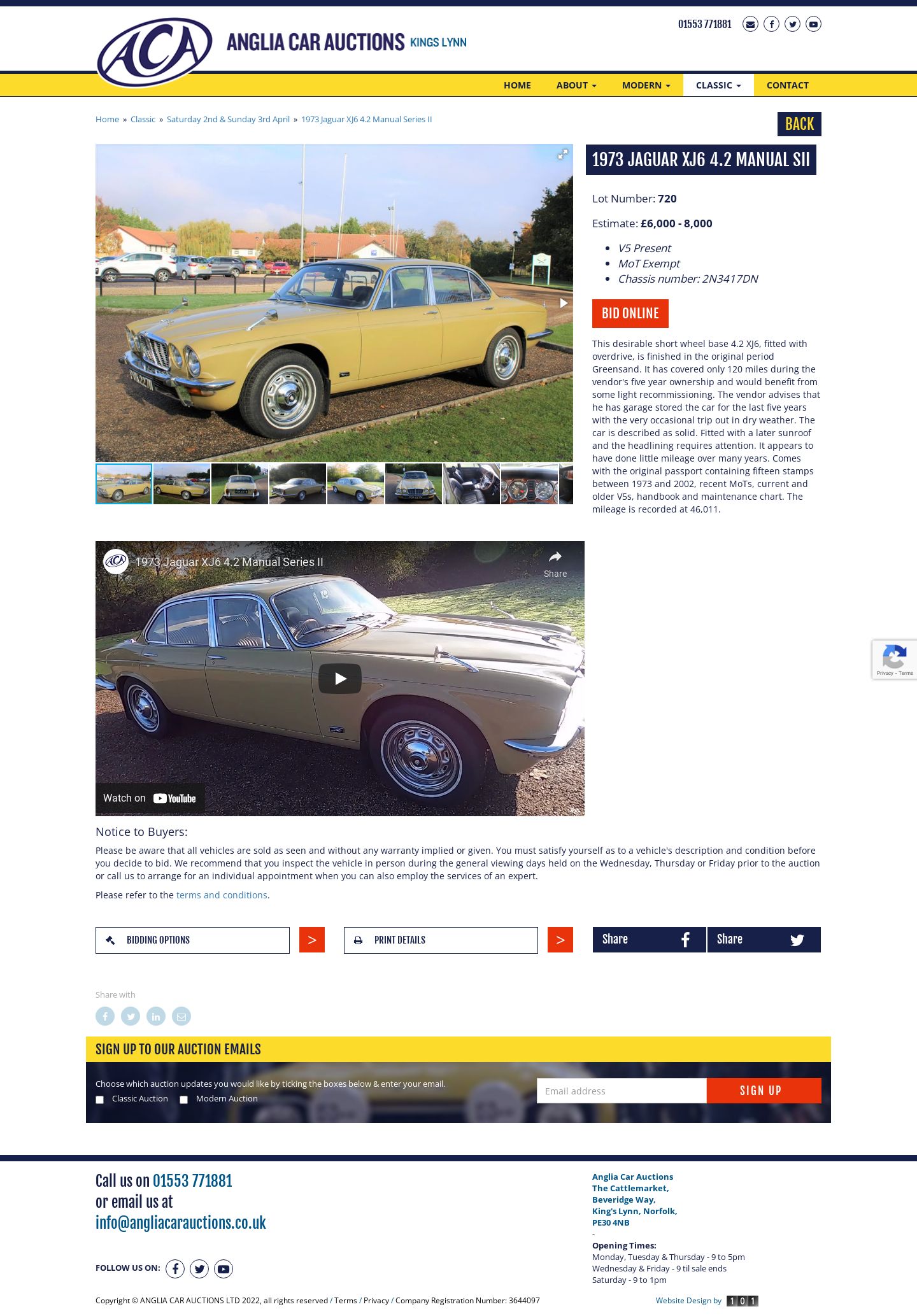Go to the Home navigation item
917x1316 pixels.
[517, 85]
